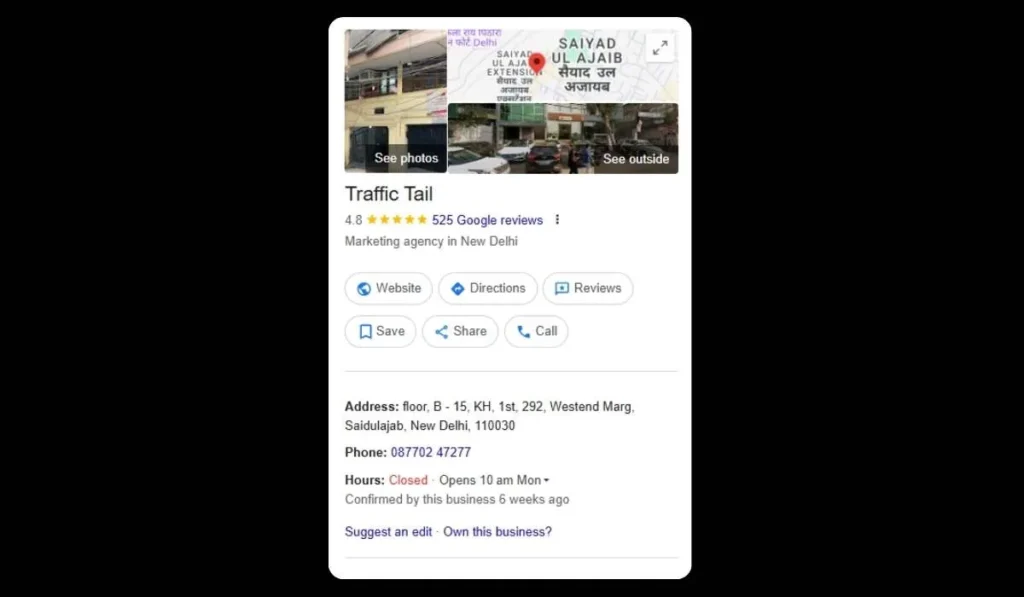Viewport: 1024px width, 597px height.
Task: Open the See outside street view
Action: 562,138
